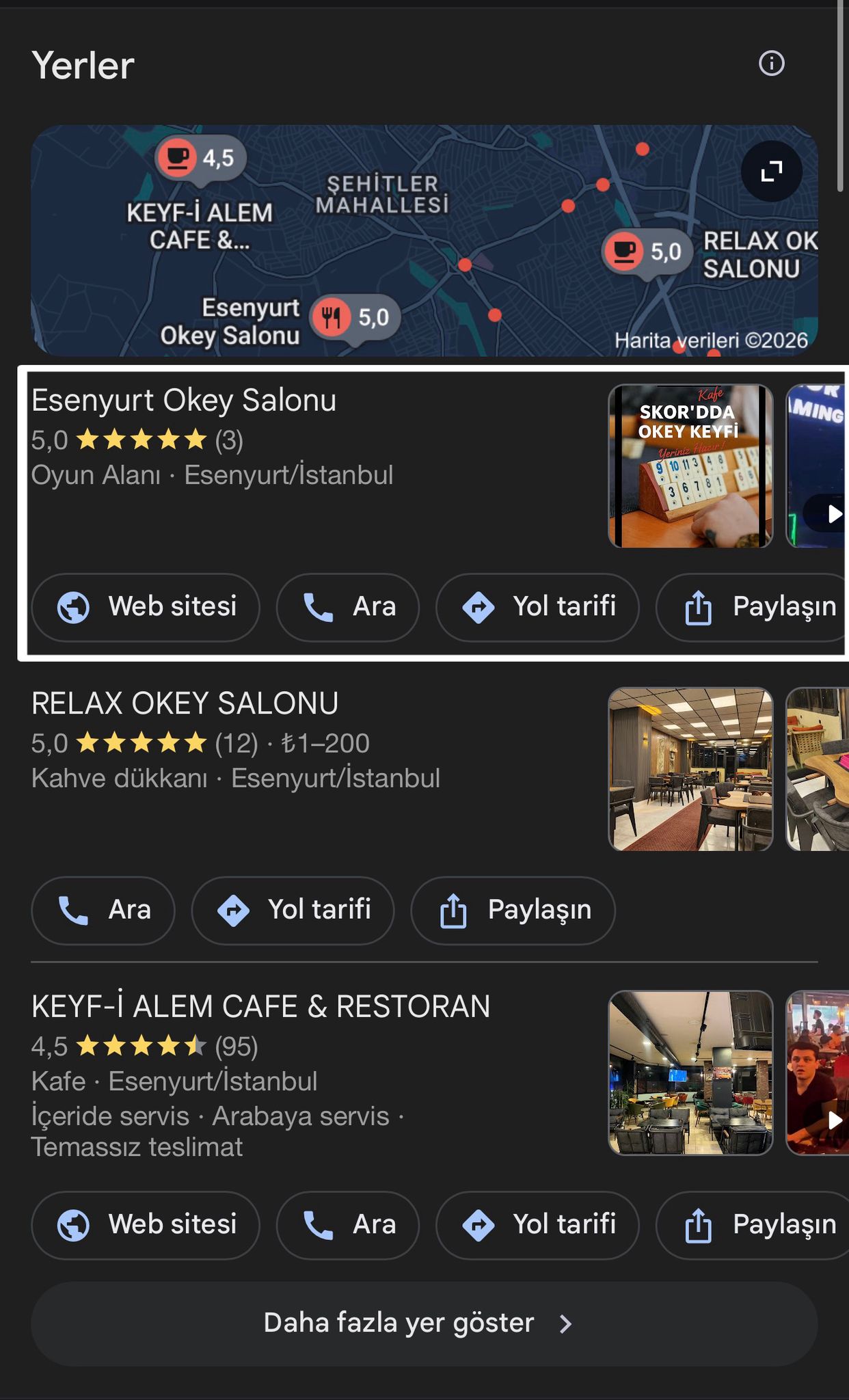This screenshot has width=849, height=1400.
Task: Call Esenyurt Okey Salonu with Ara
Action: tap(347, 607)
